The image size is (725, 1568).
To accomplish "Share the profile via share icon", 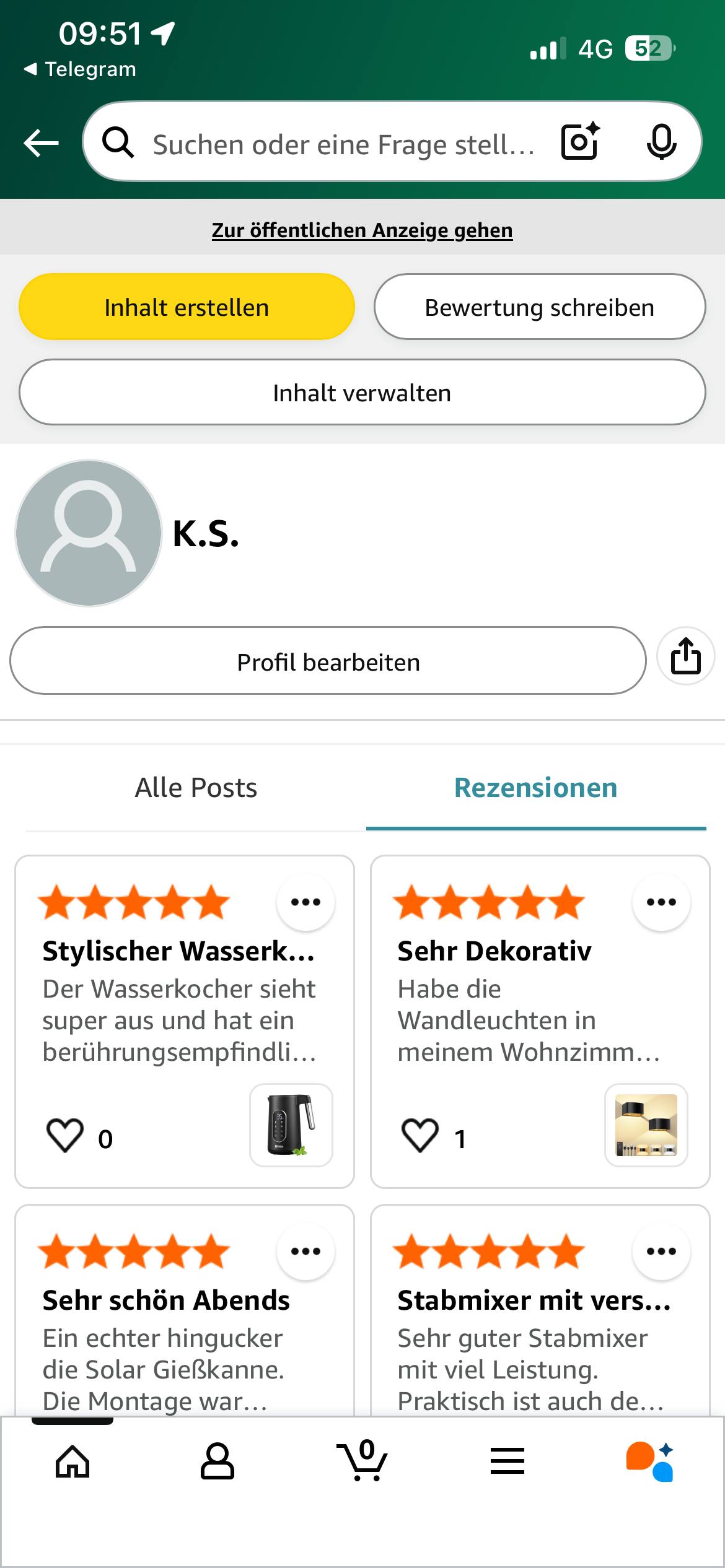I will point(686,656).
